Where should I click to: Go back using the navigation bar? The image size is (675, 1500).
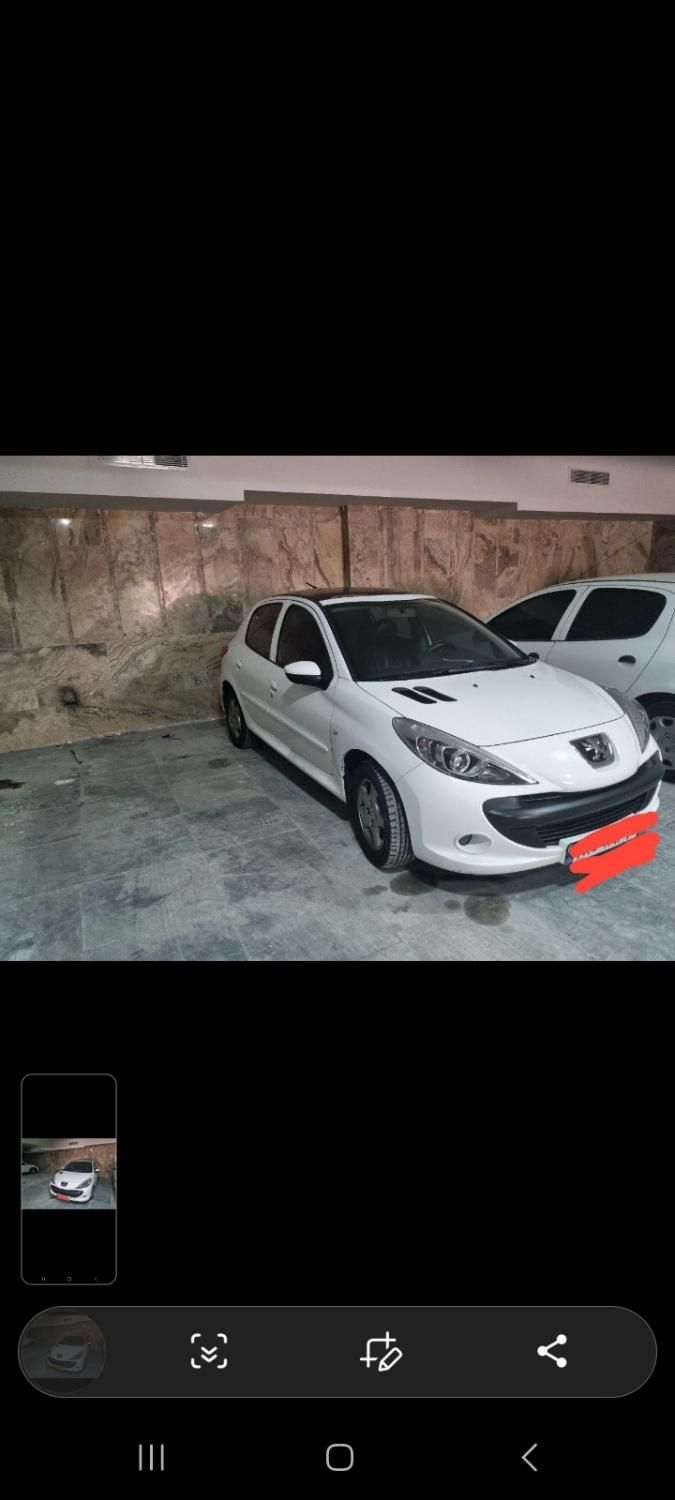pyautogui.click(x=530, y=1457)
